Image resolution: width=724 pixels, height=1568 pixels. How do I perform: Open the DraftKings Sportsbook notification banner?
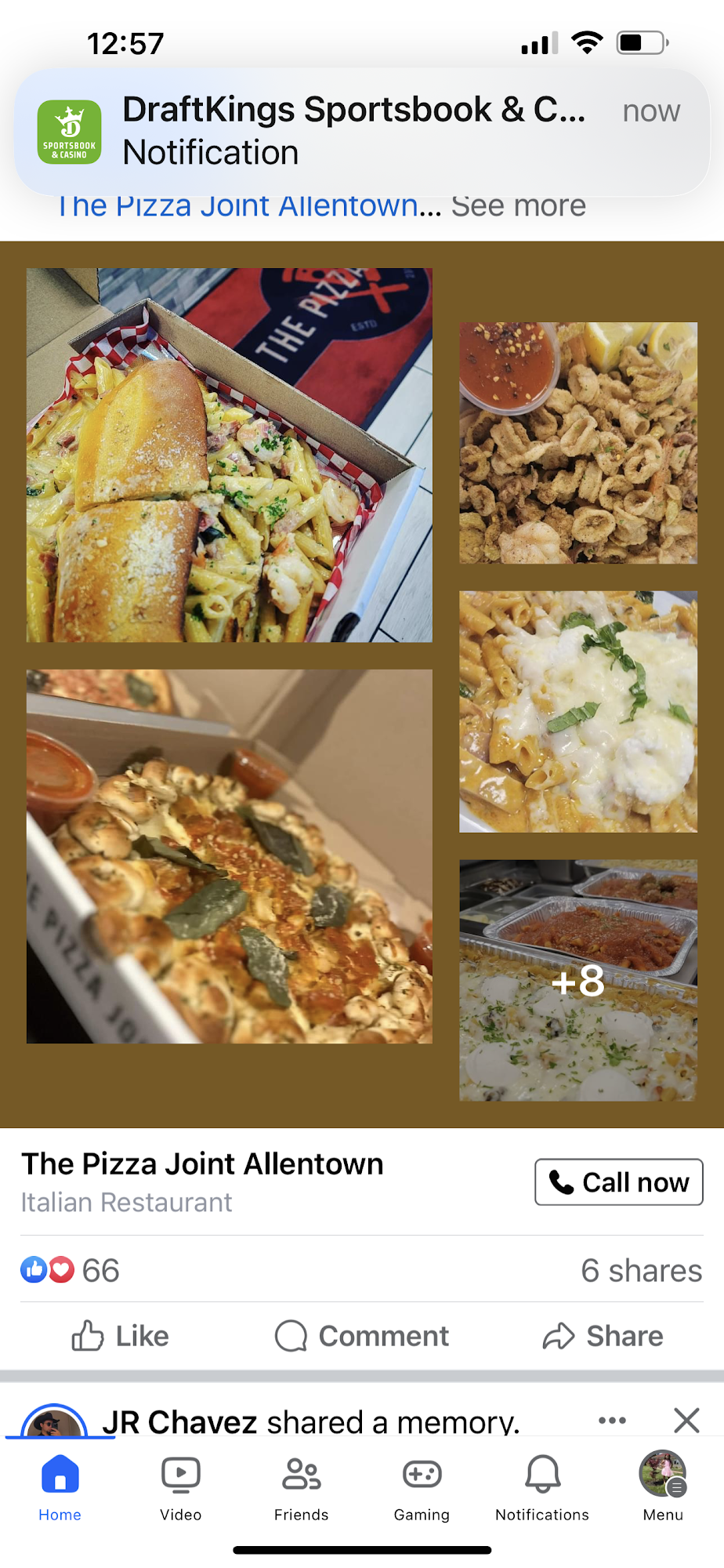[361, 132]
